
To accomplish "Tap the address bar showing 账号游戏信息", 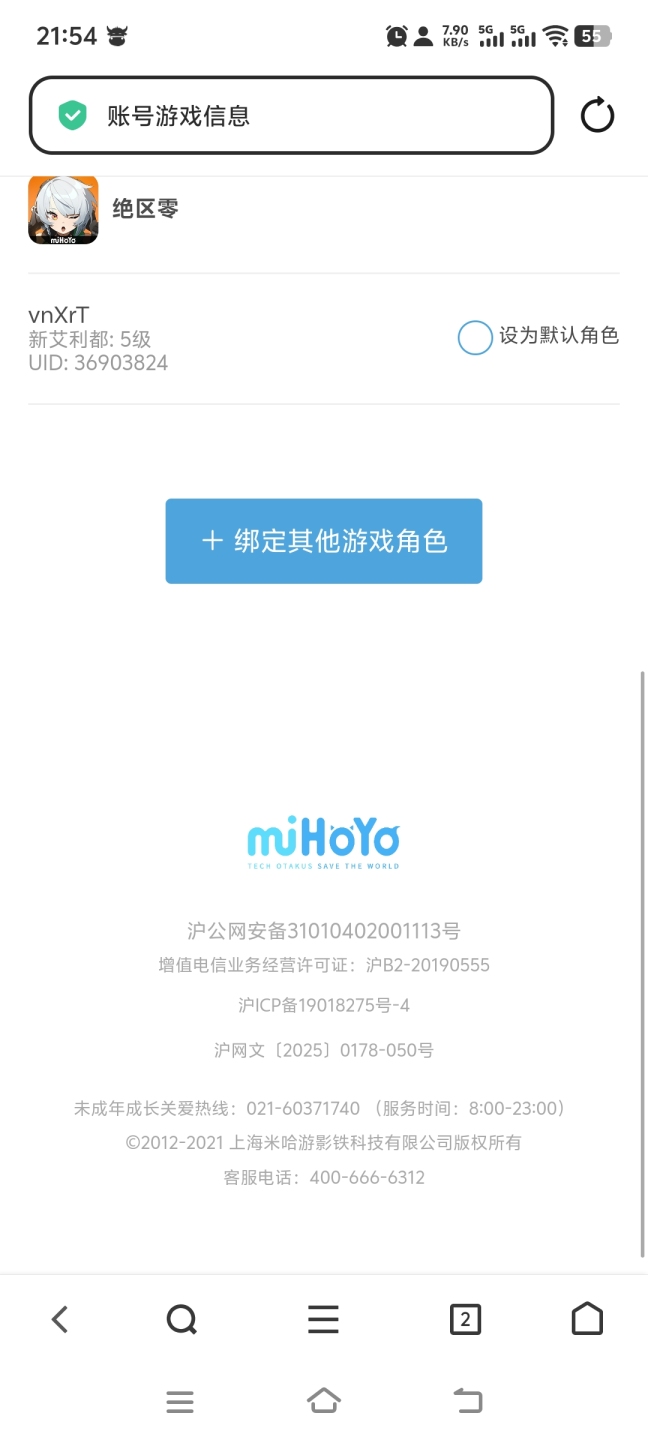I will (290, 116).
